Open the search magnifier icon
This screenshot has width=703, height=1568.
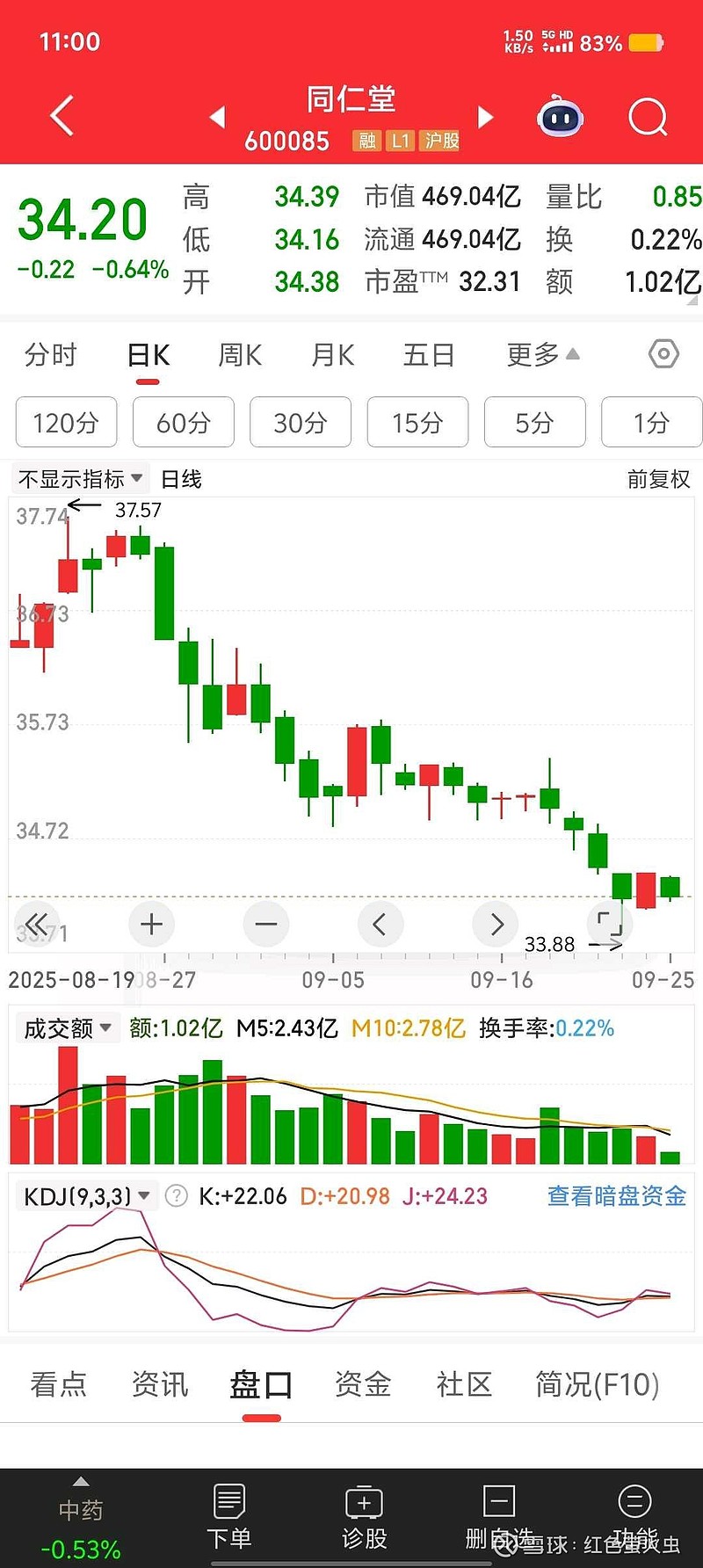tap(648, 117)
